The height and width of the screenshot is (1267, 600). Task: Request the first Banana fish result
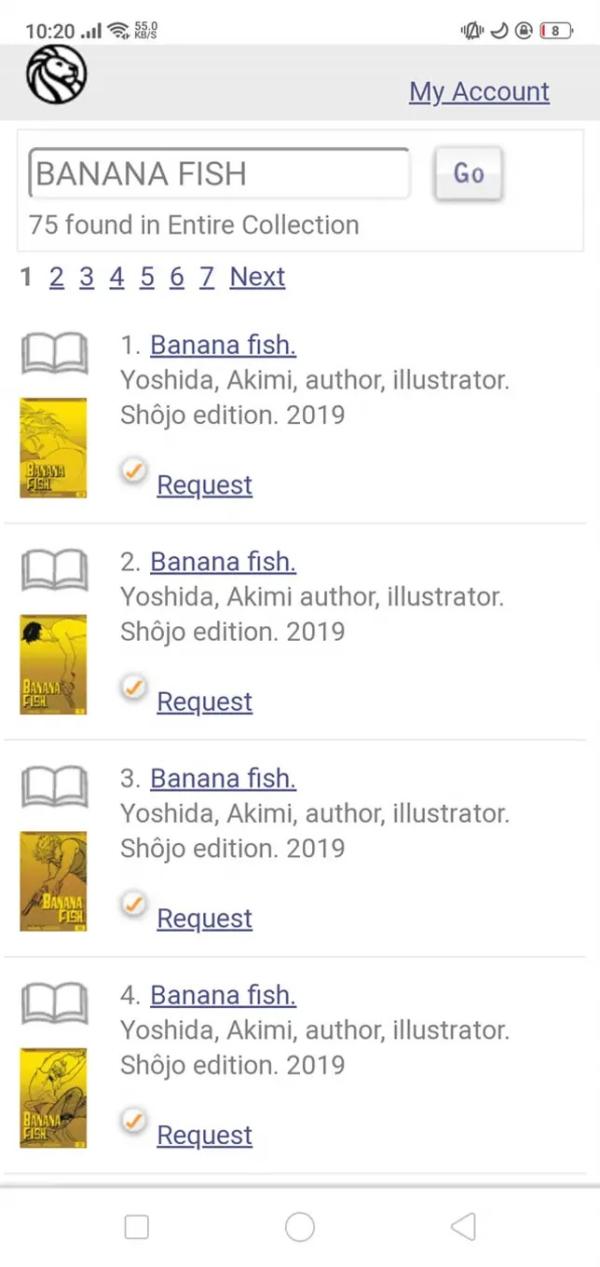tap(204, 485)
